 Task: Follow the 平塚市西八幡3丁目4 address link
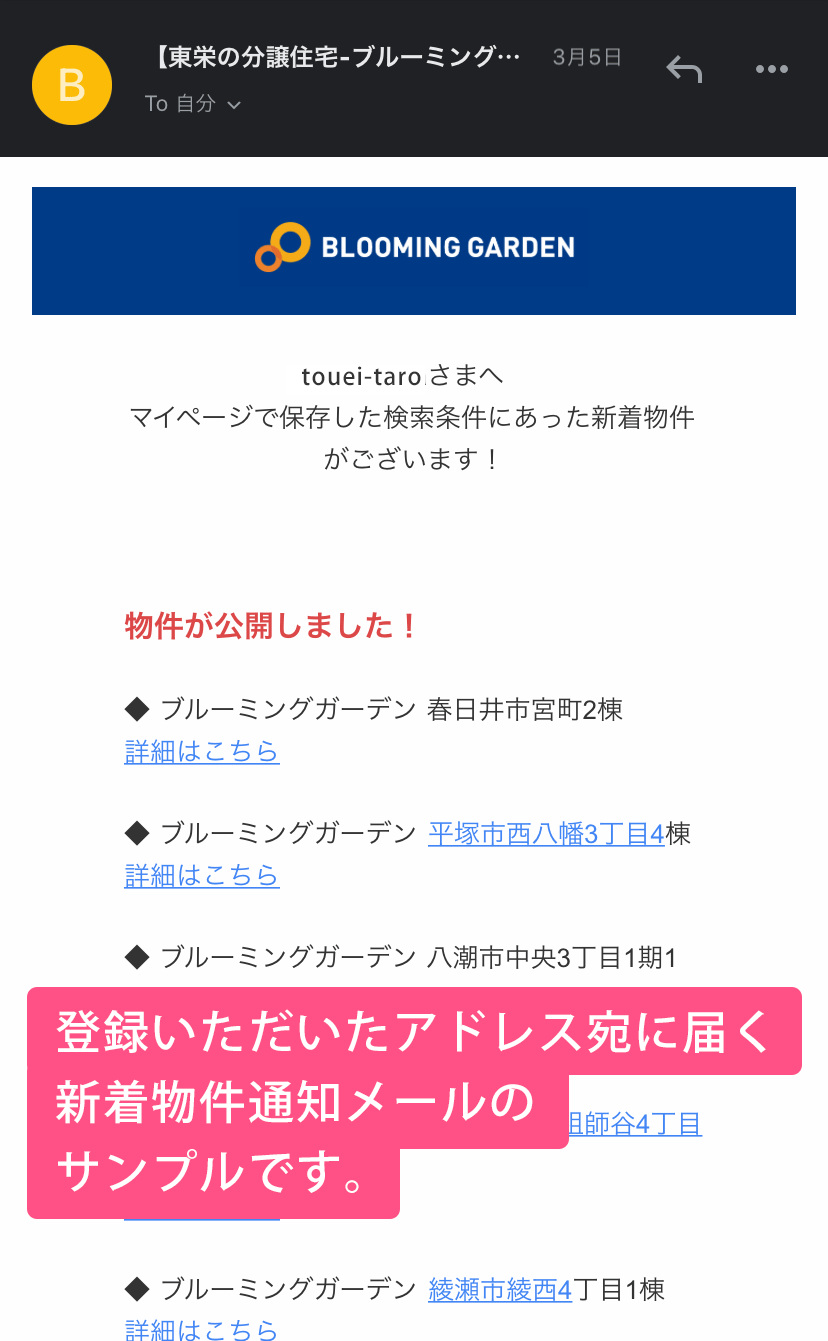pos(546,833)
